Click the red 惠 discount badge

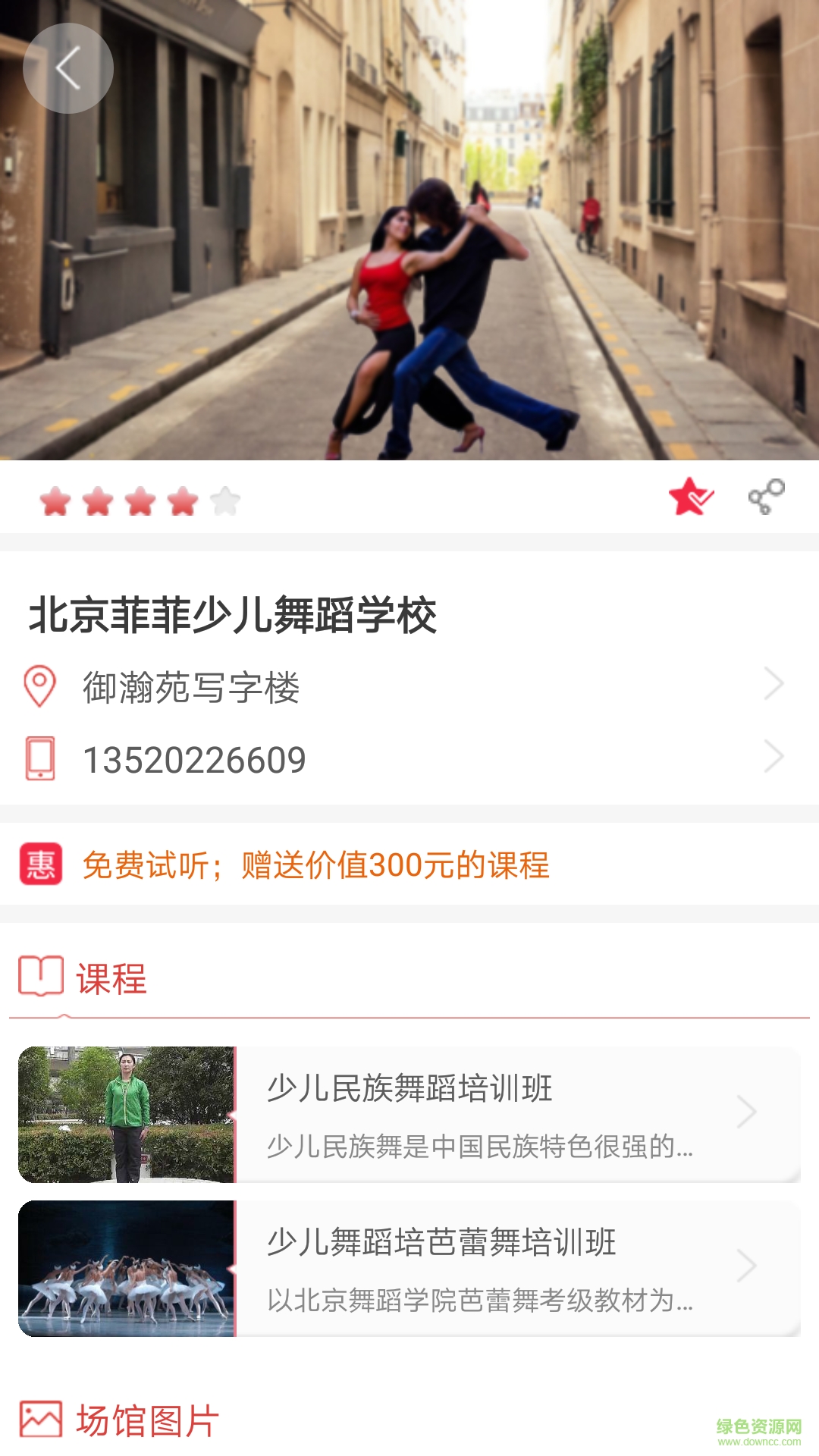pos(39,867)
